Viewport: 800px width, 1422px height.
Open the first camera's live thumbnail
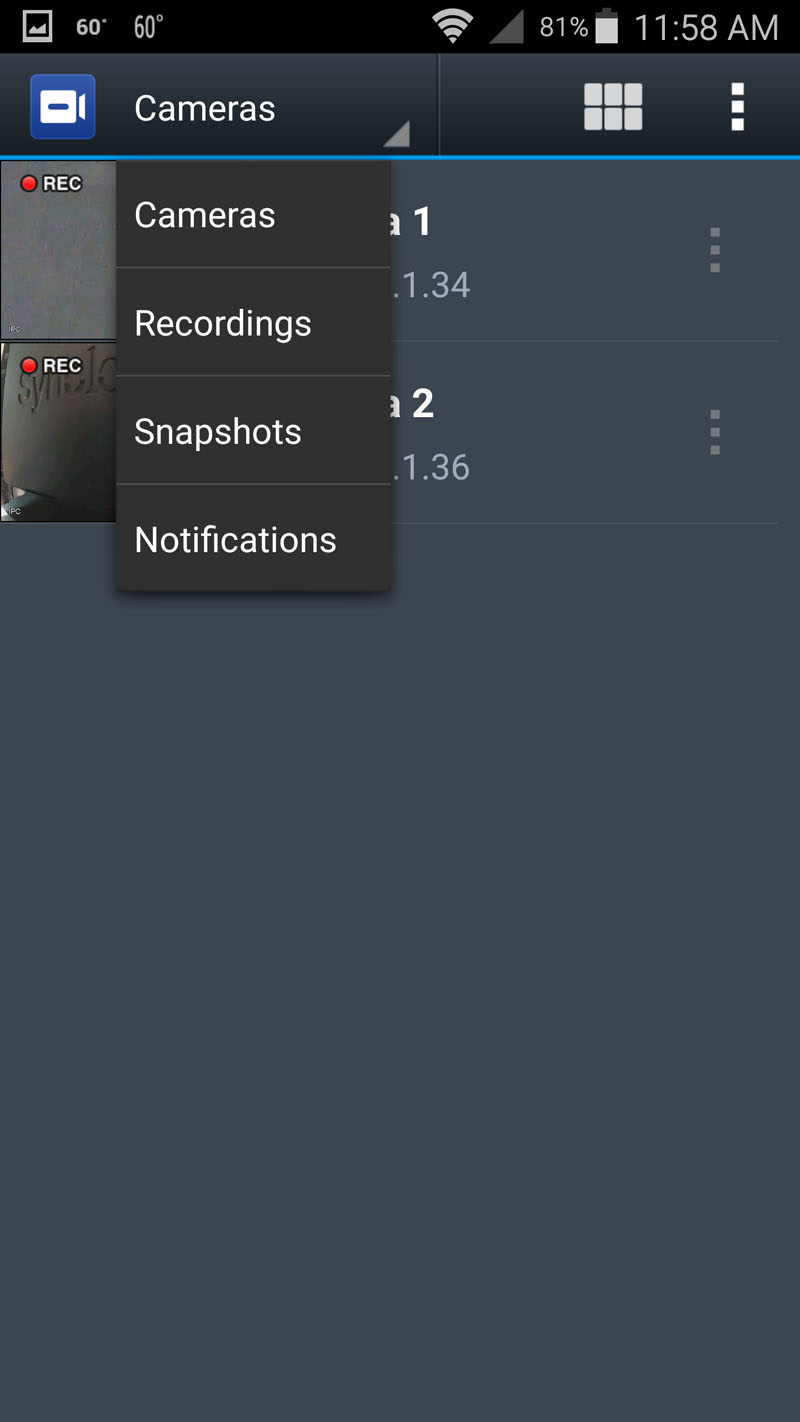pyautogui.click(x=58, y=252)
